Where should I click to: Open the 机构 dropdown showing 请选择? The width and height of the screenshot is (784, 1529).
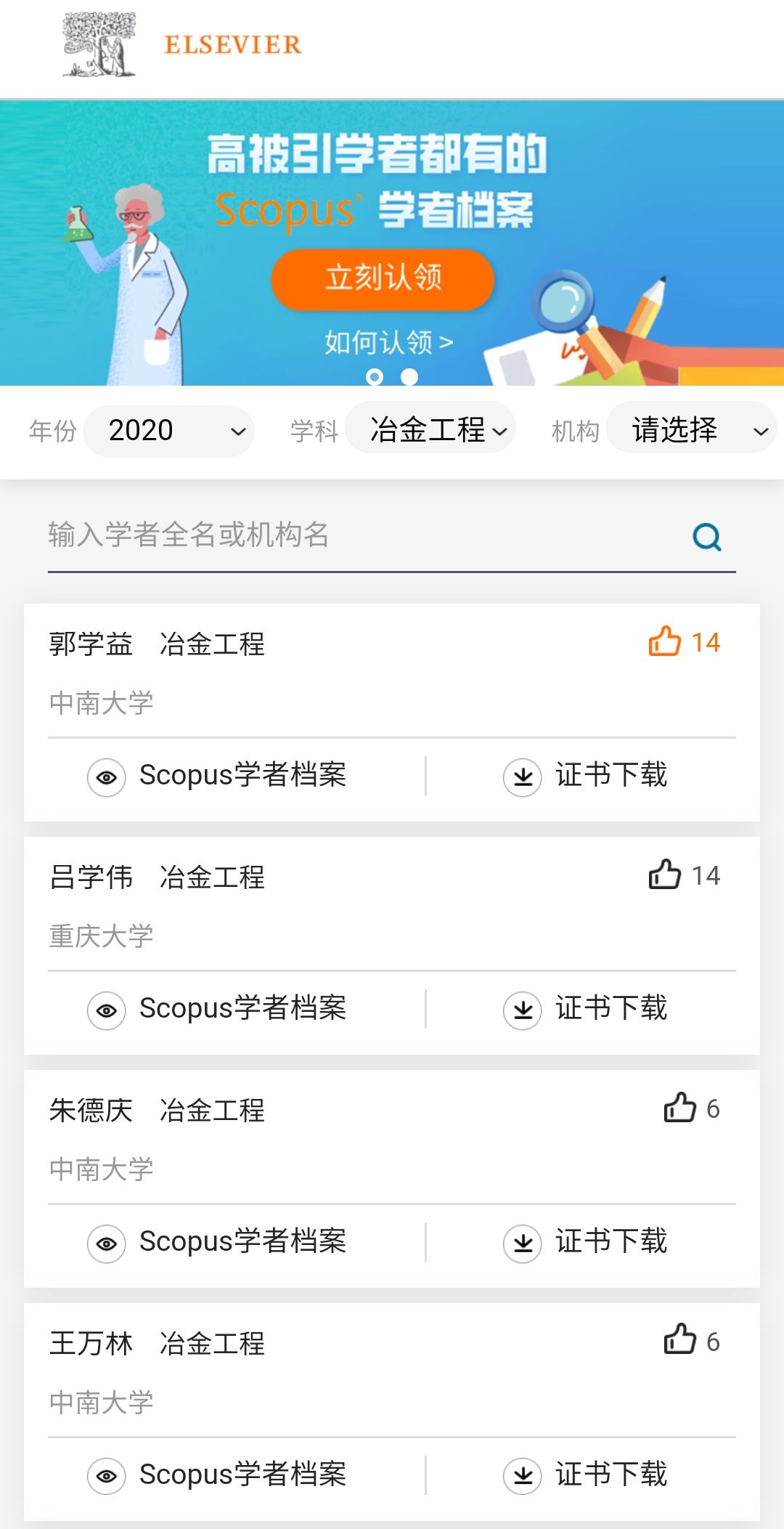pos(691,429)
